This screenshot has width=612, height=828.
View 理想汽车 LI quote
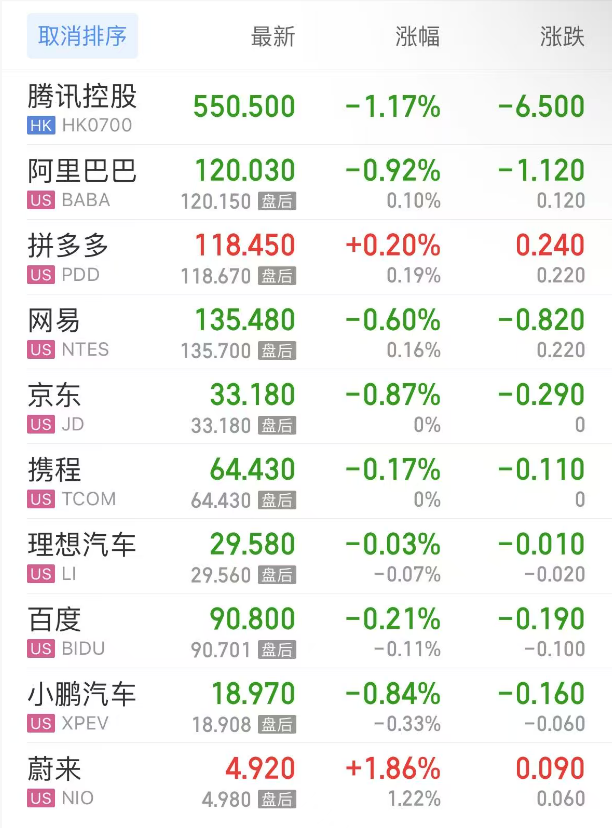click(82, 557)
